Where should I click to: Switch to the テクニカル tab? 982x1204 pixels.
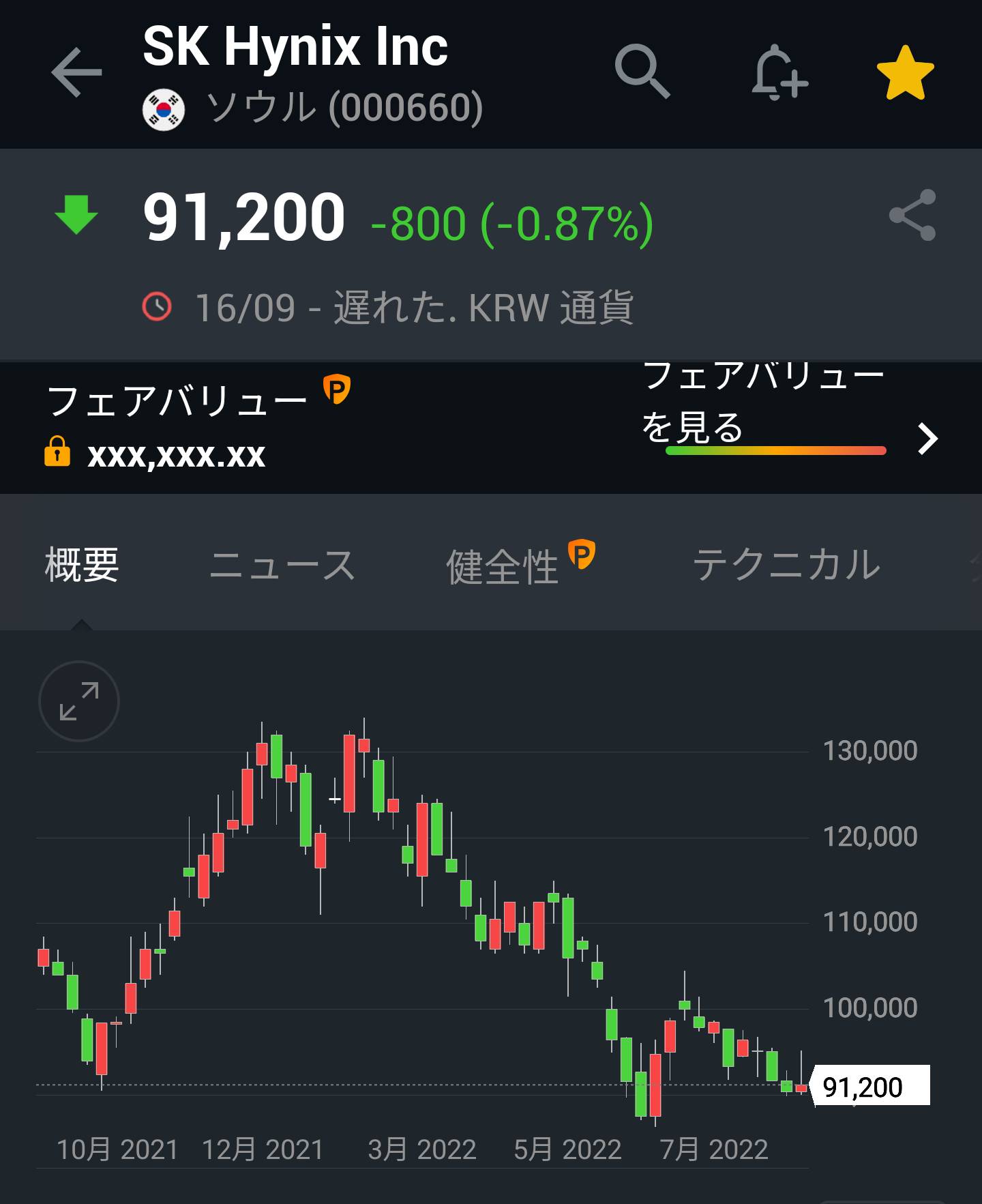pyautogui.click(x=786, y=565)
